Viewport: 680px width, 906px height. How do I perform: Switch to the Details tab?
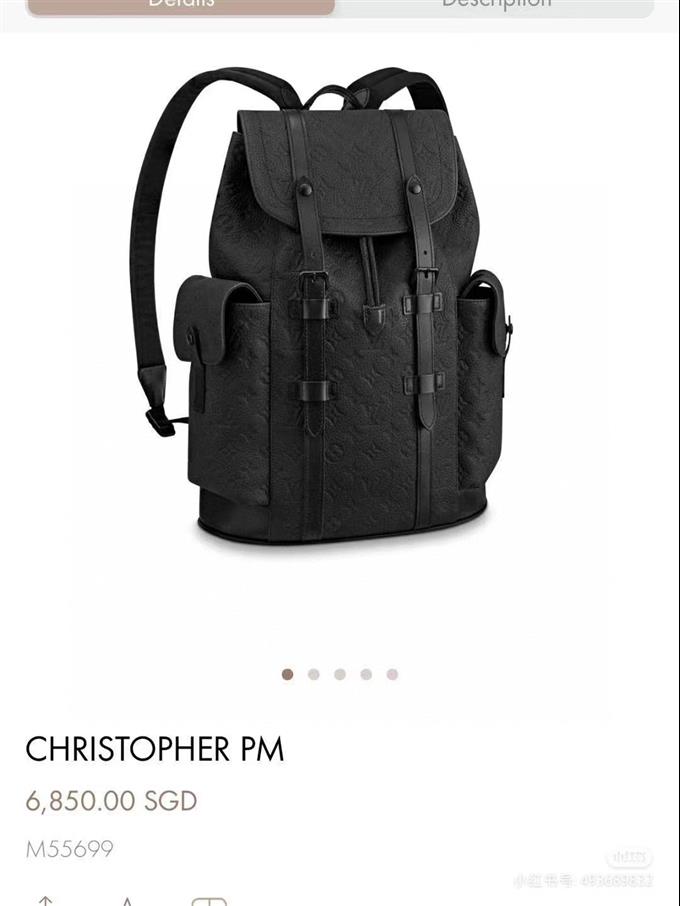[181, 5]
